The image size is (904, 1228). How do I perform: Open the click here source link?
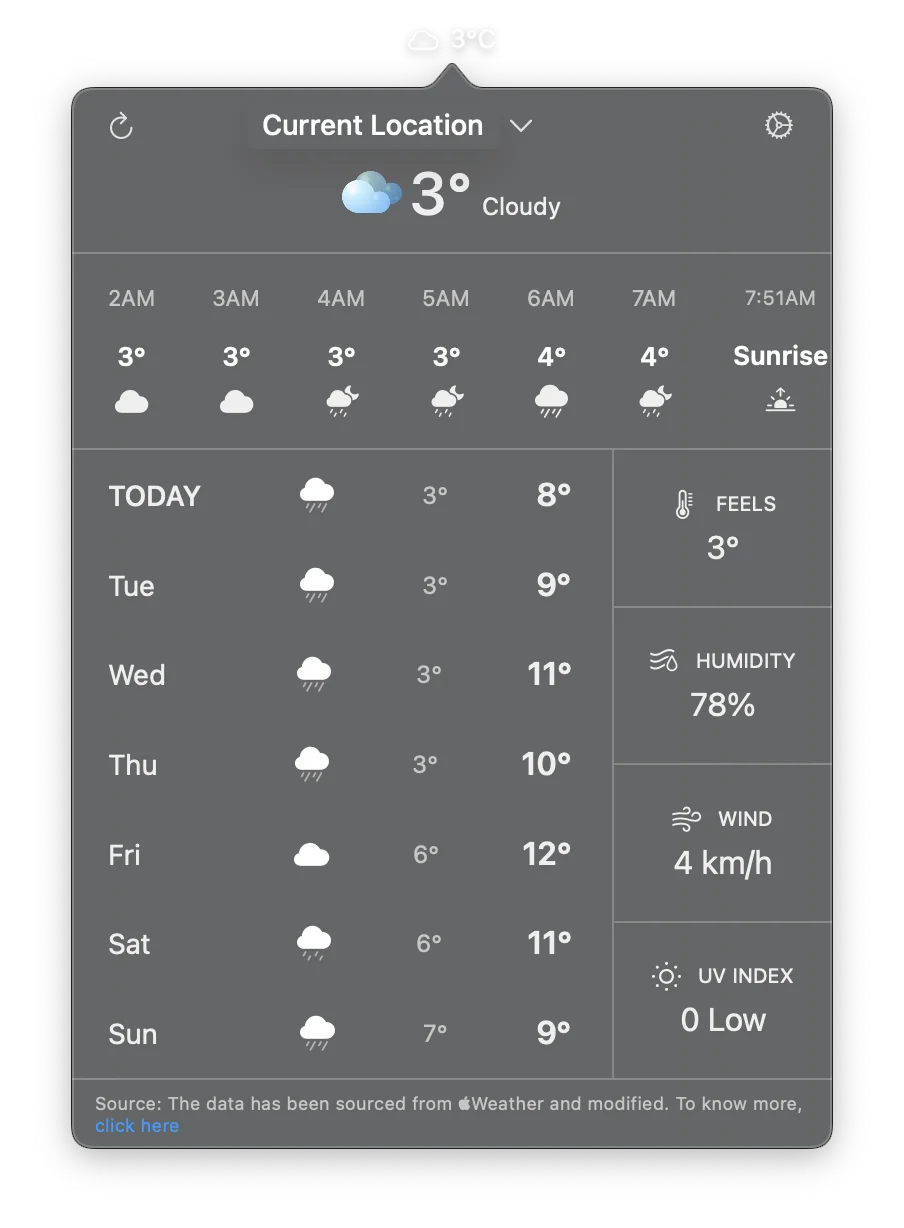tap(137, 1125)
